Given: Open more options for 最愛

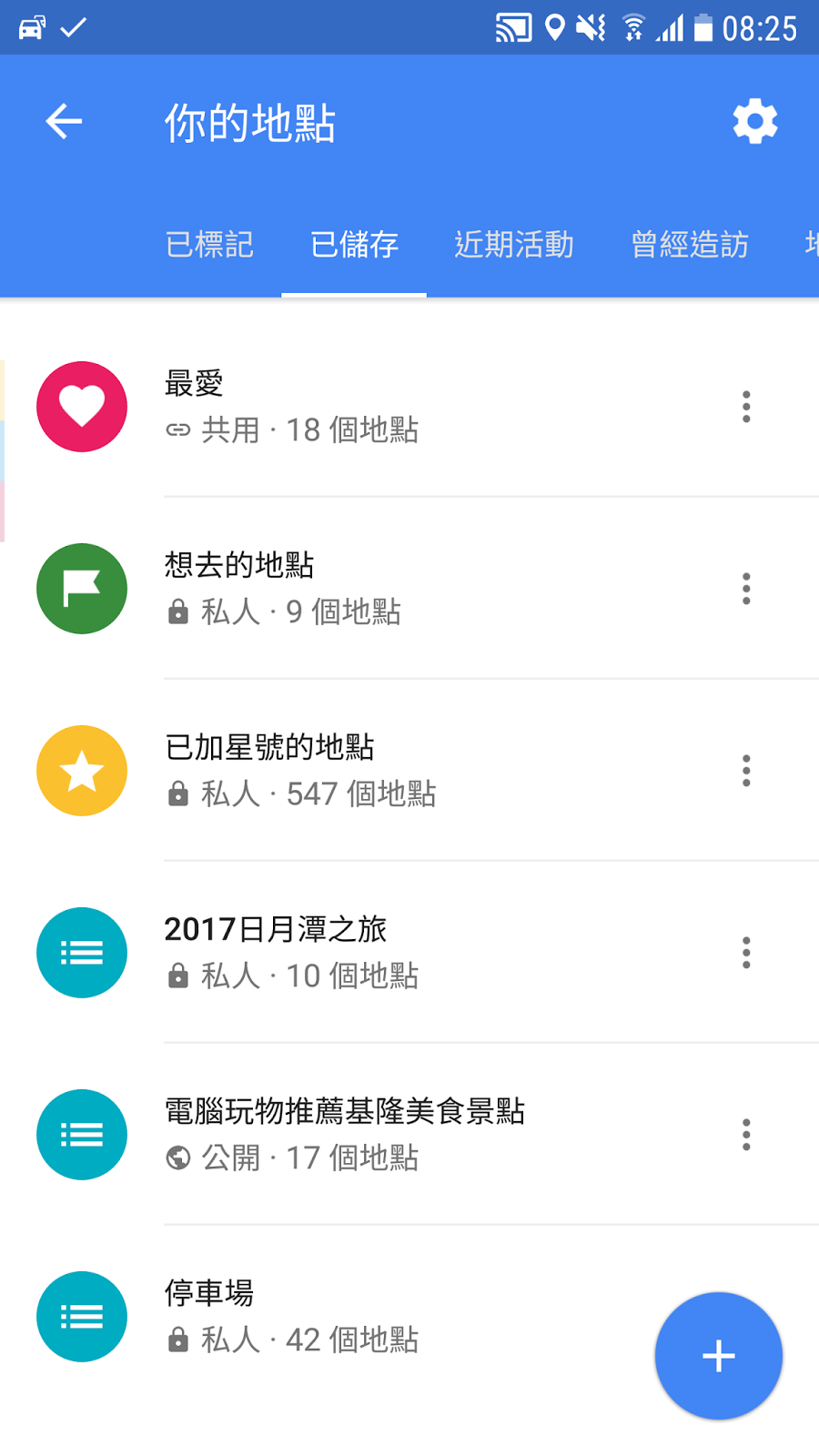Looking at the screenshot, I should [746, 407].
